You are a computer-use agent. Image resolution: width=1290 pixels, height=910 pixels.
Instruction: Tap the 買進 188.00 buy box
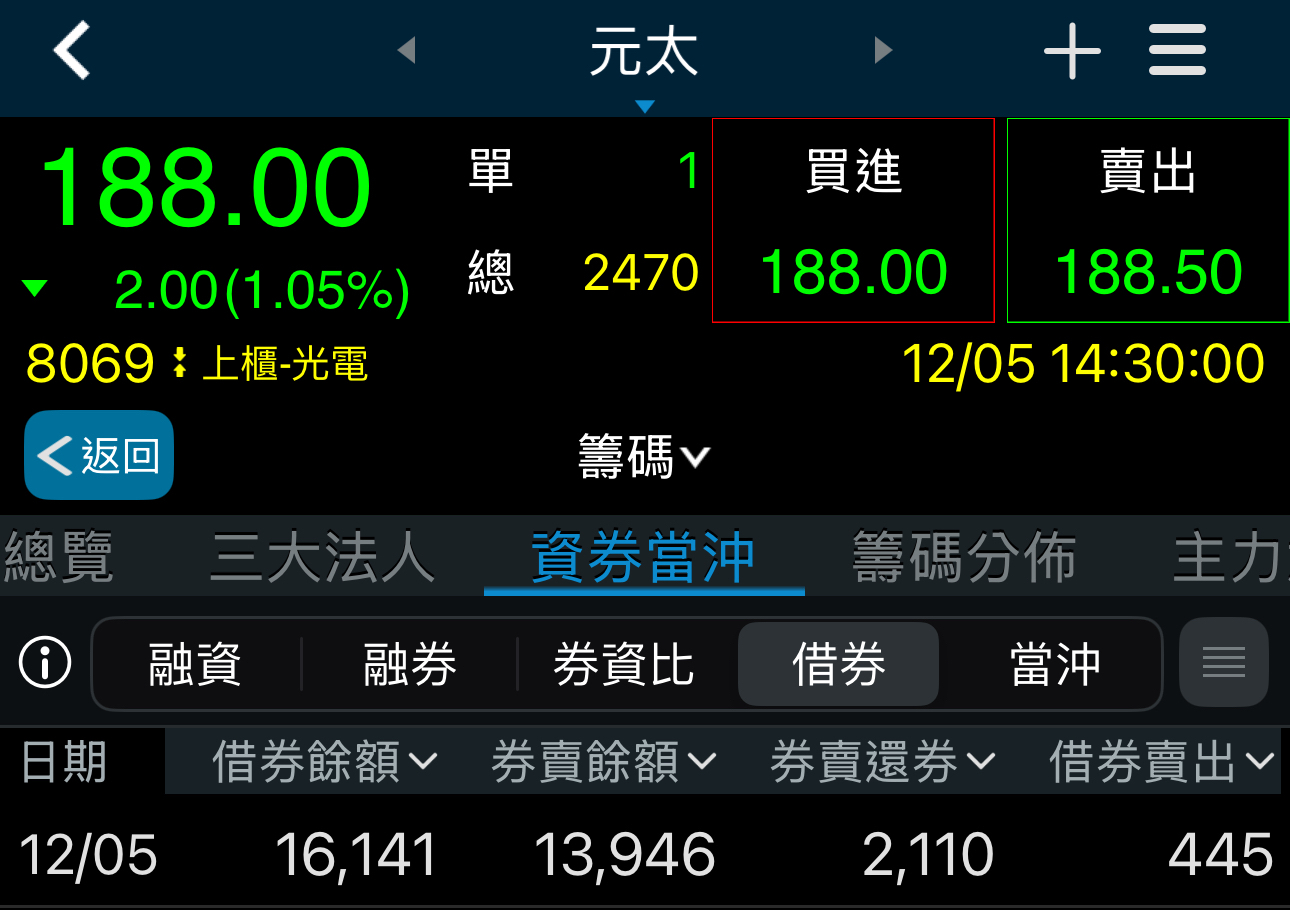(x=853, y=220)
